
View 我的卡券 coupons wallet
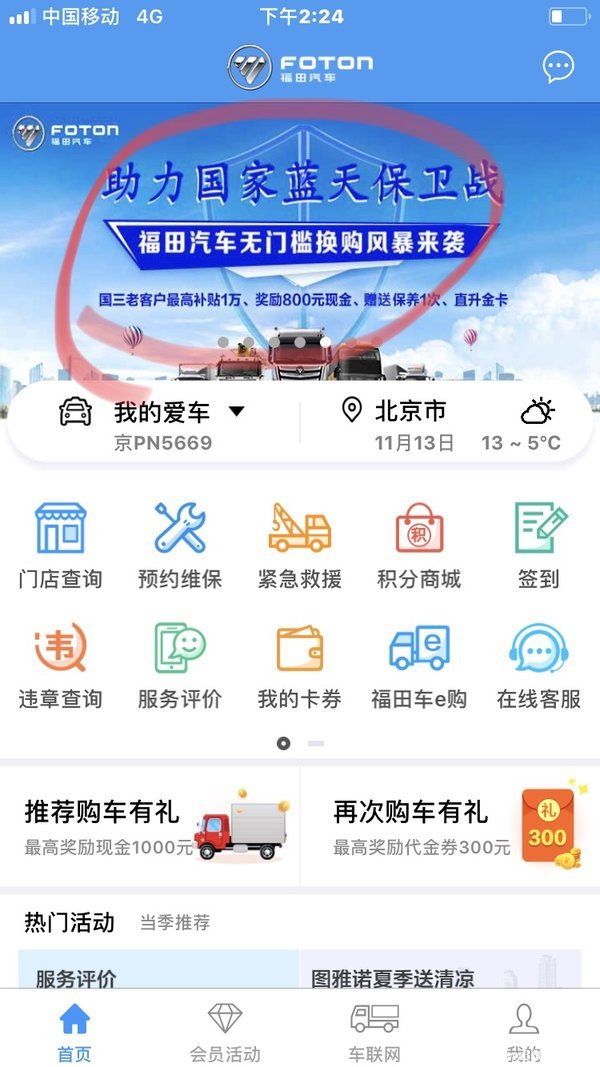299,665
